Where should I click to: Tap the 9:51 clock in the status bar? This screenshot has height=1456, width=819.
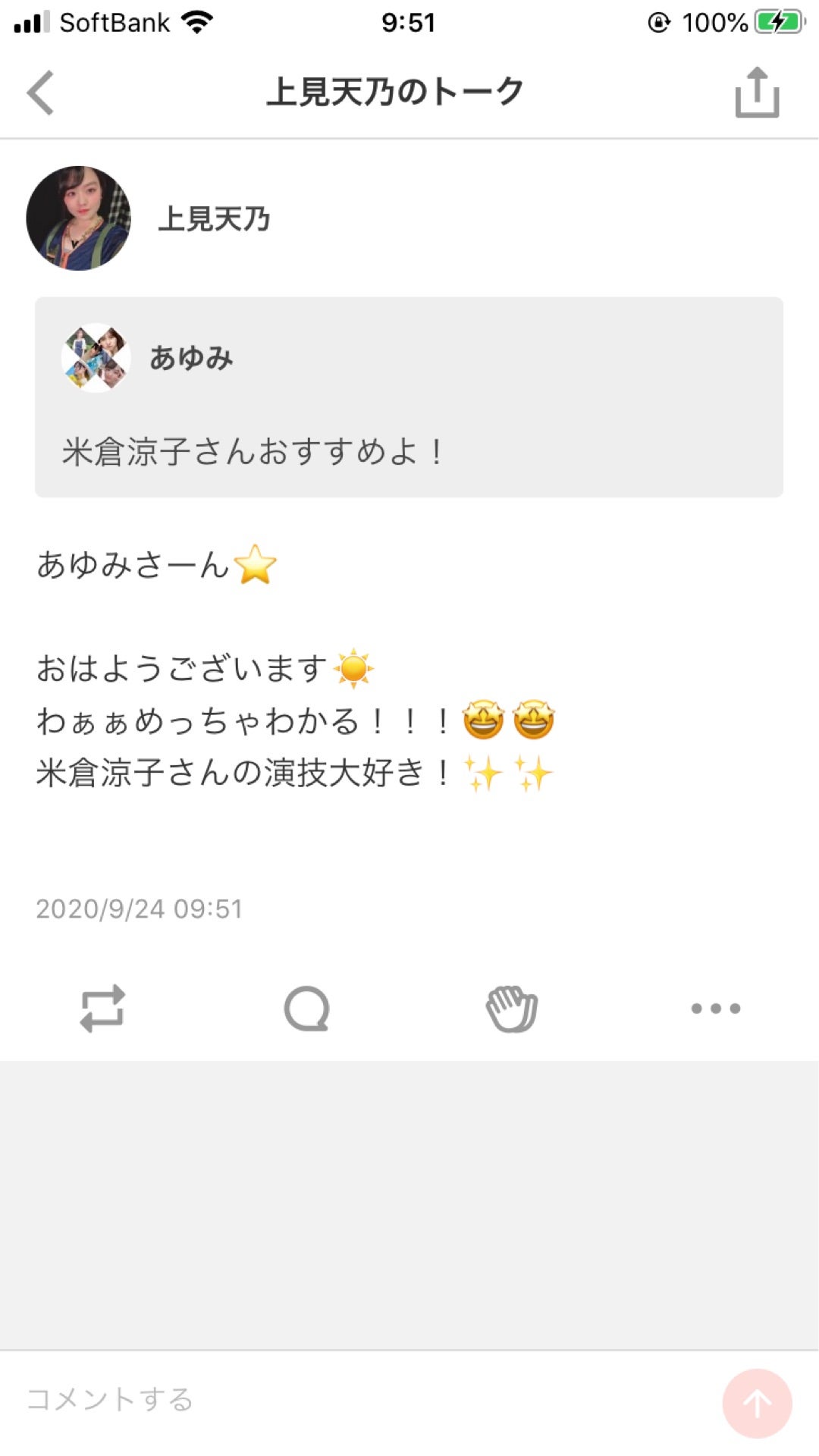(x=409, y=21)
